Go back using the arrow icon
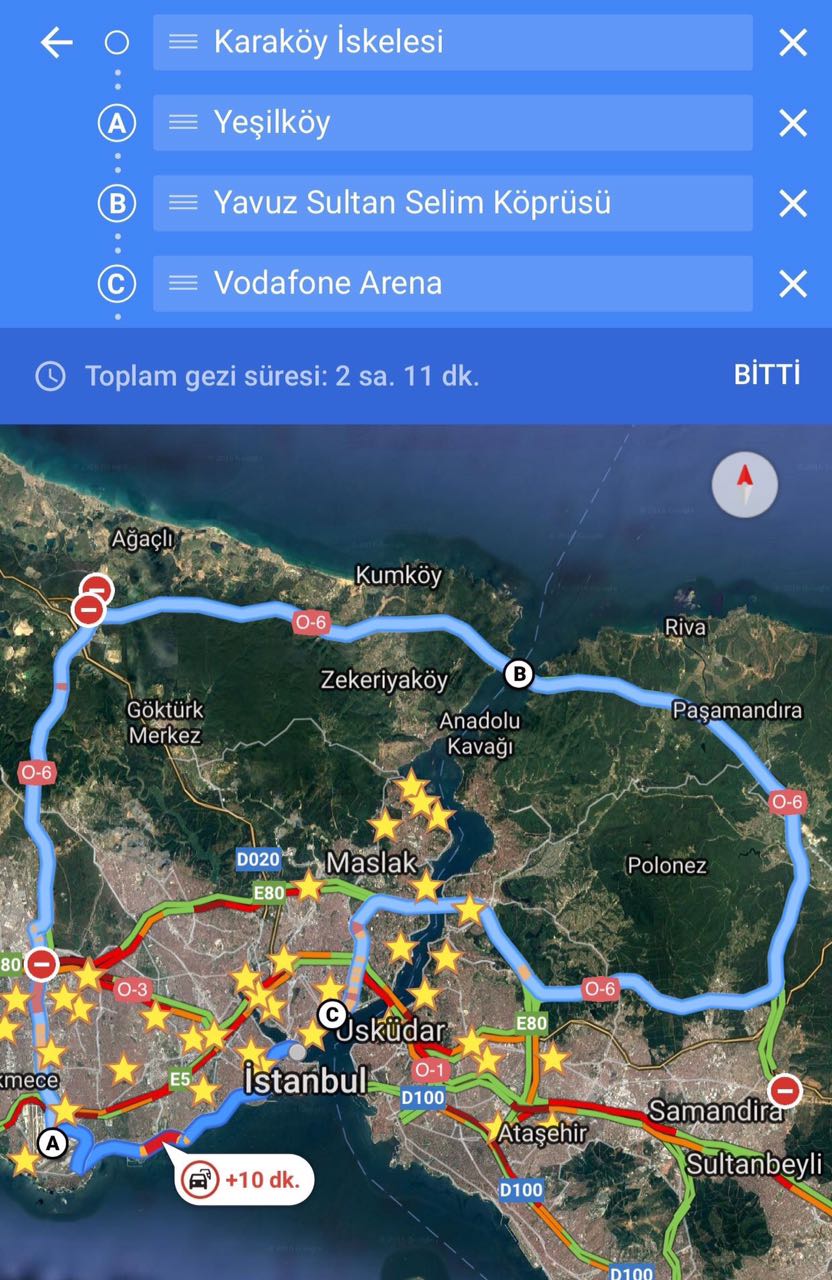 56,42
